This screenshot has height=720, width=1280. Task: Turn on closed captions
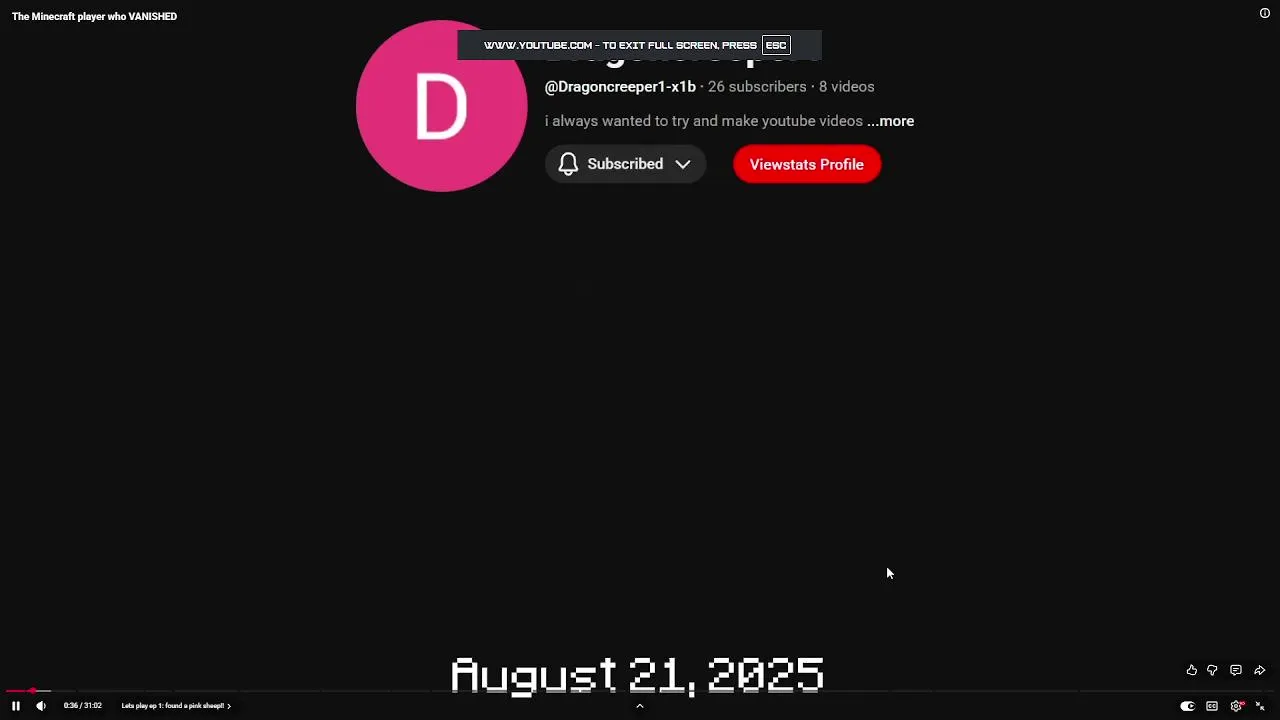[x=1212, y=706]
